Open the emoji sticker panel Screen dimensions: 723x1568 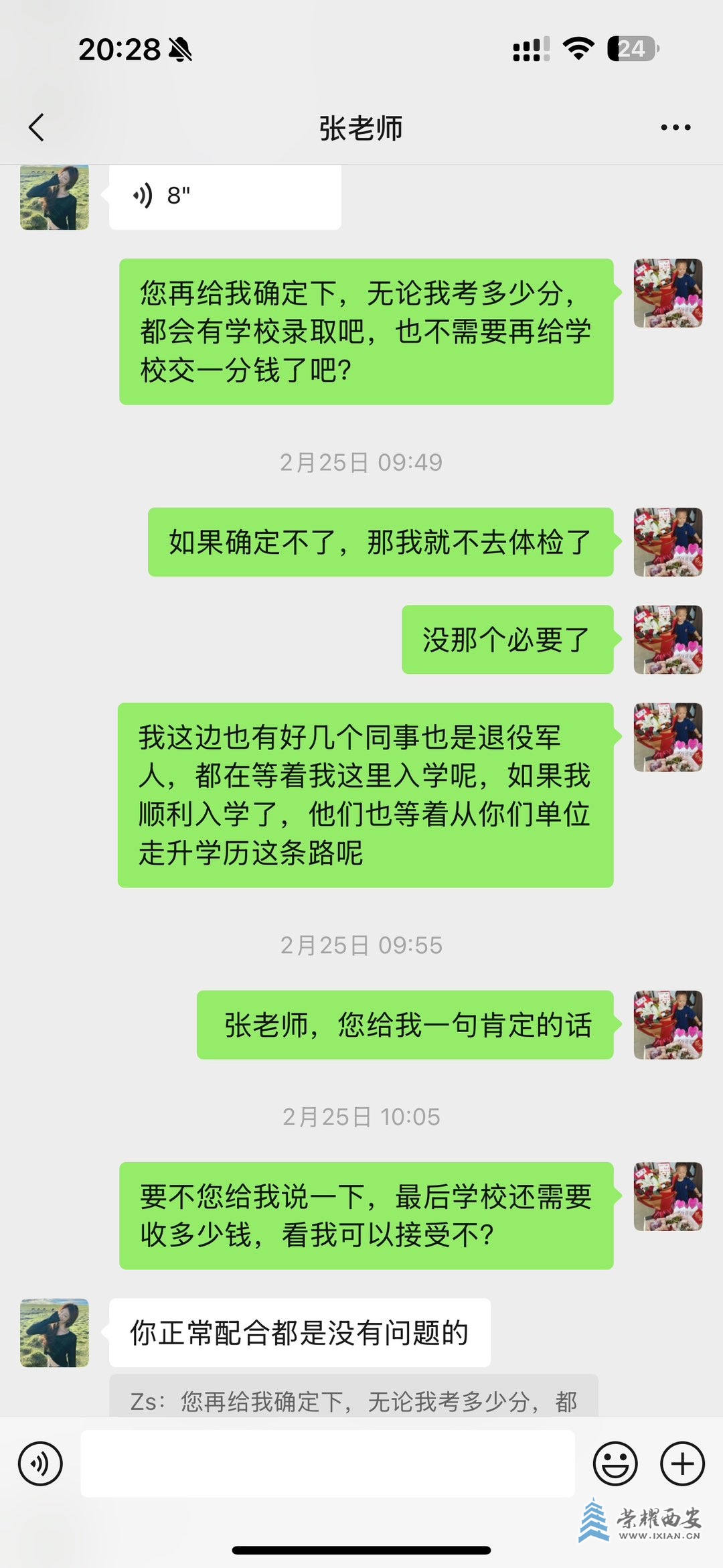tap(615, 1464)
